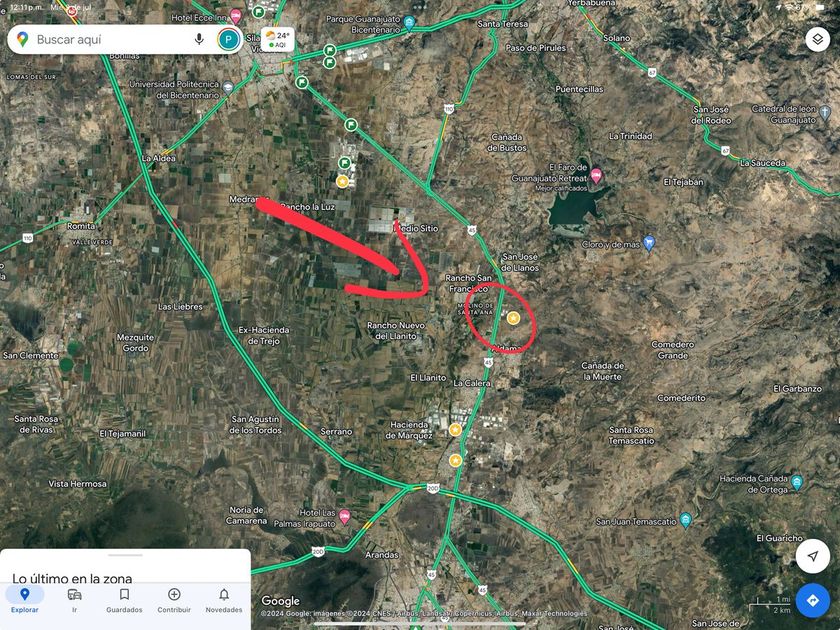Screen dimensions: 840x630
Task: Select the Hotel Las Palmas Irapuato marker
Action: (x=345, y=516)
